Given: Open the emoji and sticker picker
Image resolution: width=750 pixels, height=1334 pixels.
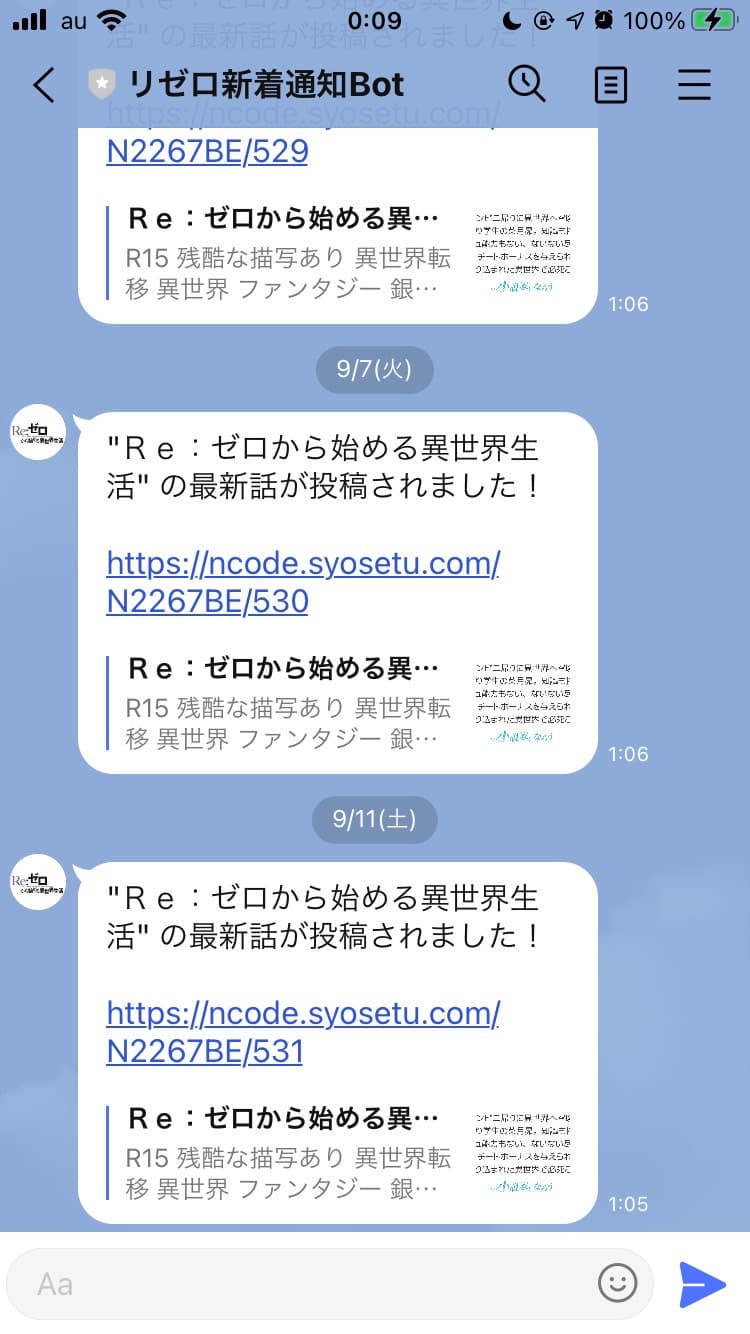Looking at the screenshot, I should 617,1283.
